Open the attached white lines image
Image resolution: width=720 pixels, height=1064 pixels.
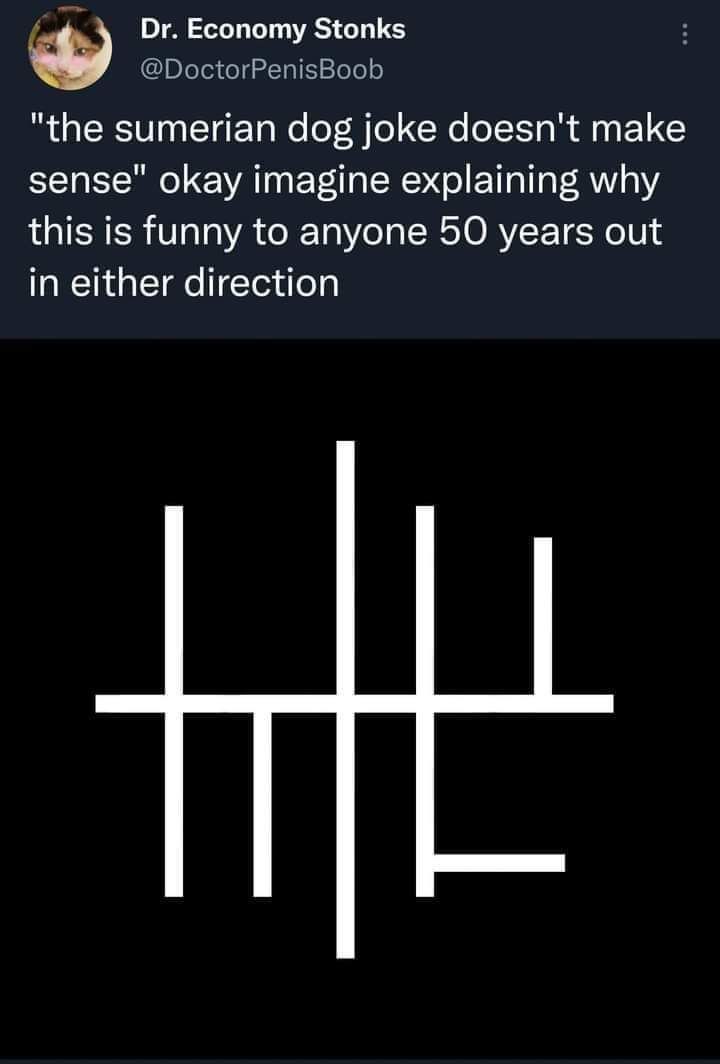(360, 698)
